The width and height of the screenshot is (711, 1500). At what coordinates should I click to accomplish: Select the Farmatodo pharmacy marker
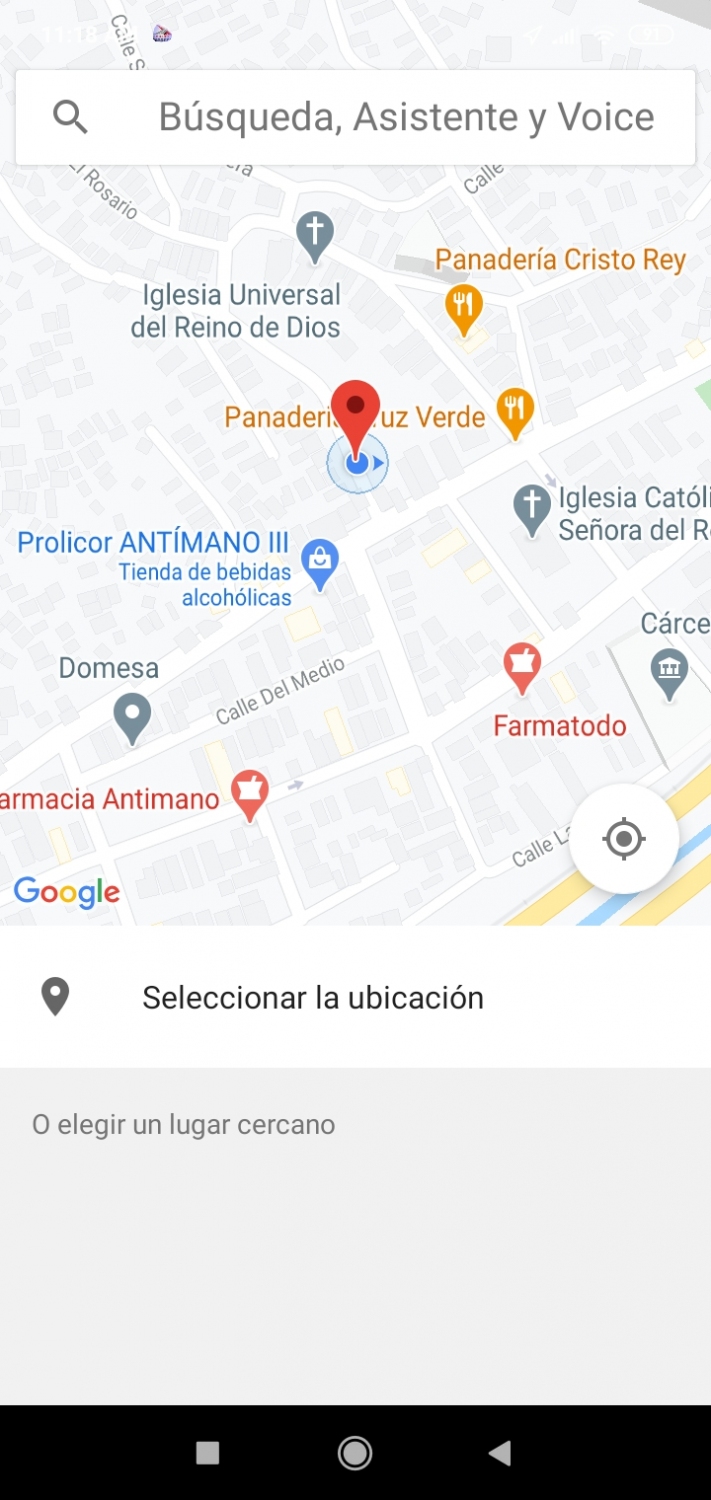[x=522, y=666]
